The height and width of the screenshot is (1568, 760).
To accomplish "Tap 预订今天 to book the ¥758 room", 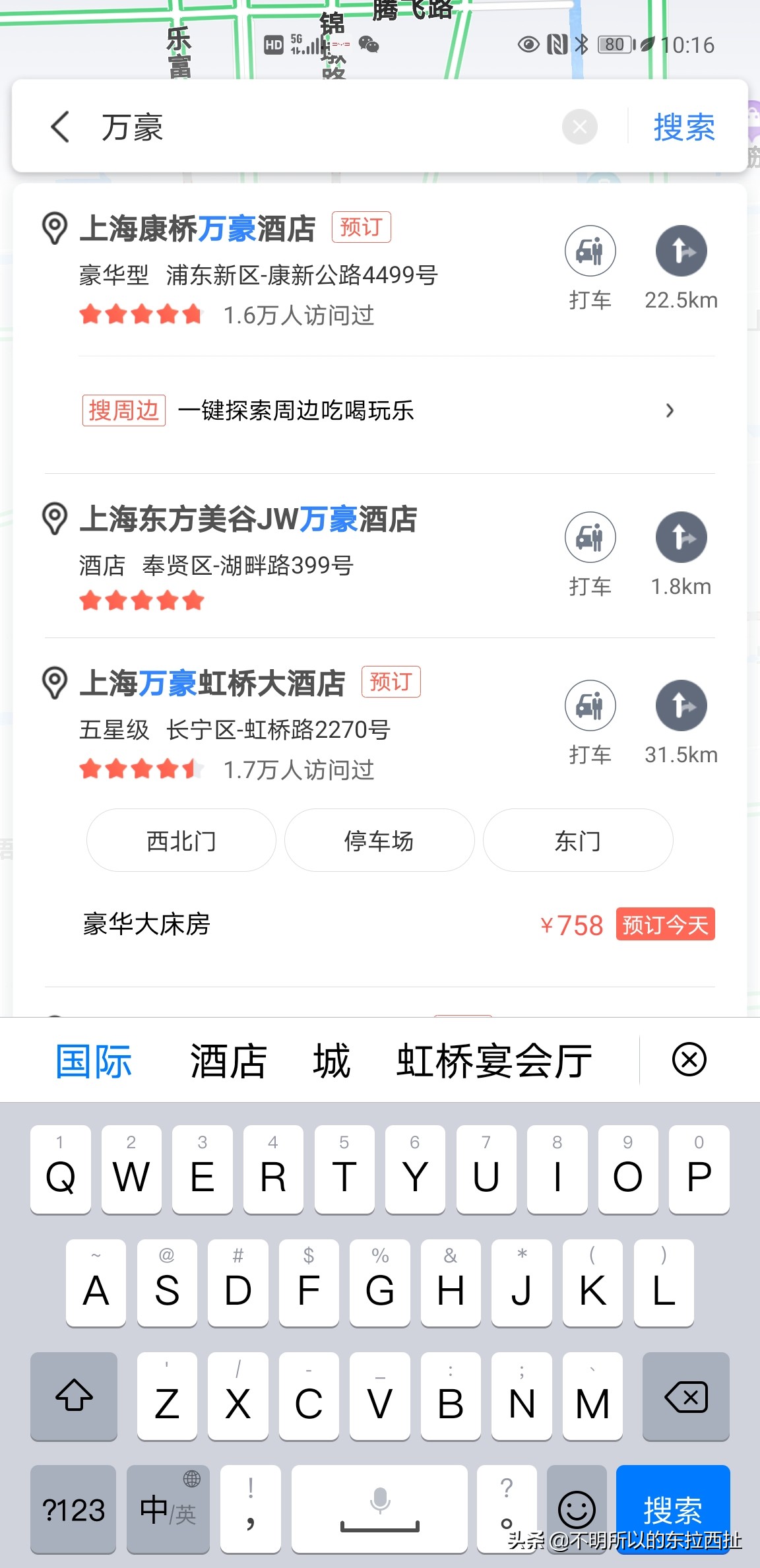I will tap(665, 925).
